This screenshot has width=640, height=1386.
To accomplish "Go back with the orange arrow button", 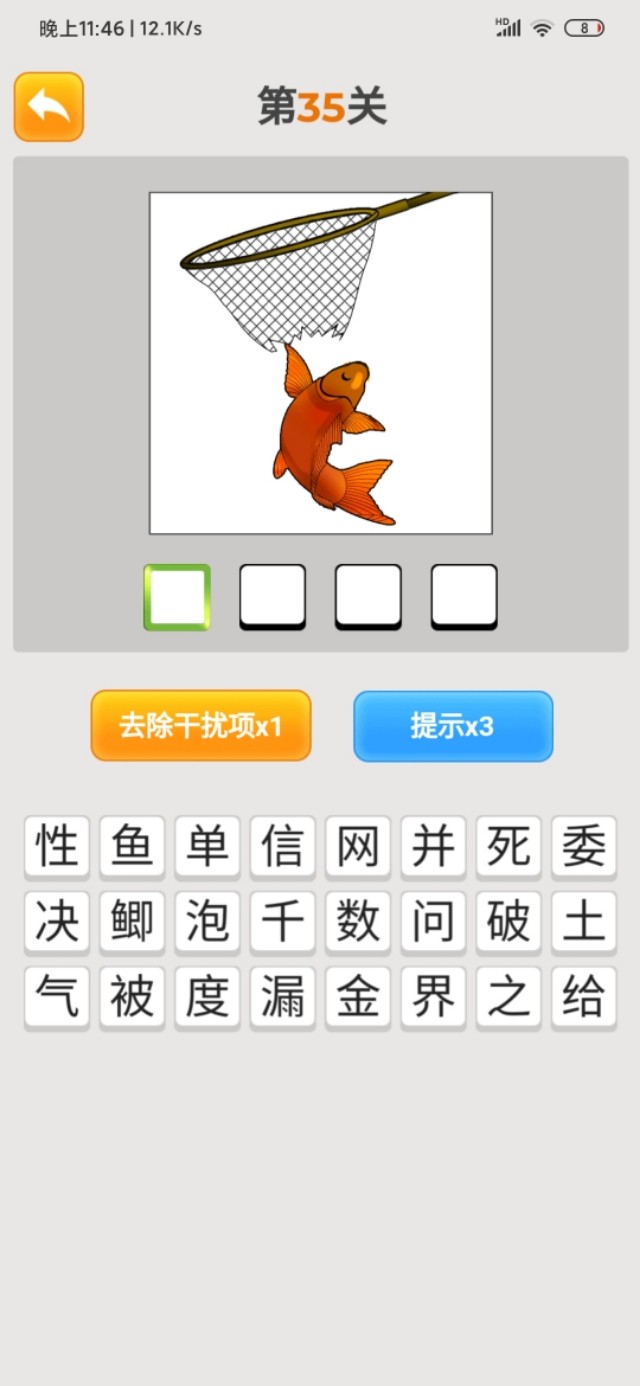I will click(48, 106).
